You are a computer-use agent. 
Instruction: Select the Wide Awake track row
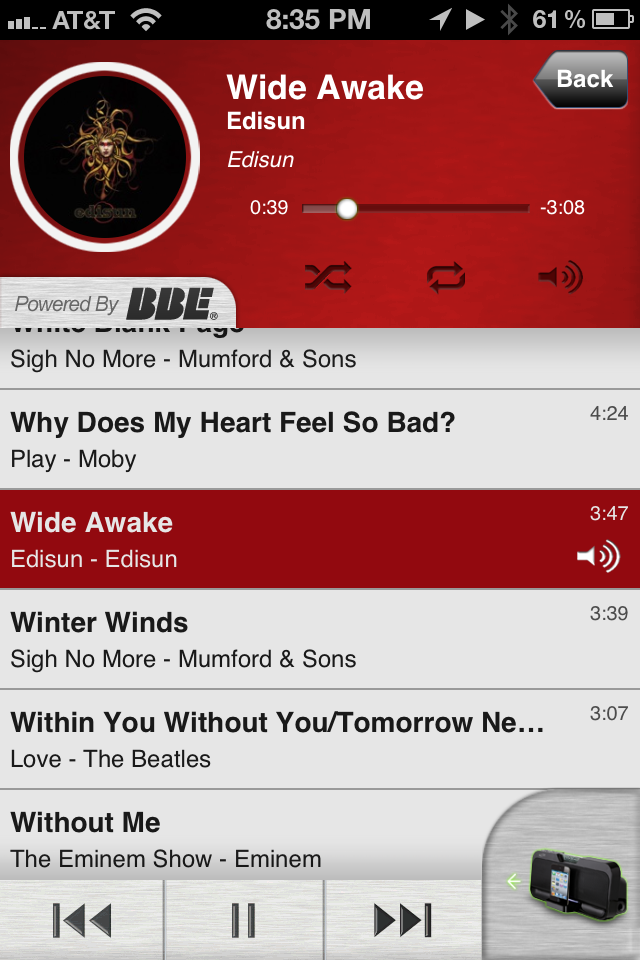coord(300,539)
